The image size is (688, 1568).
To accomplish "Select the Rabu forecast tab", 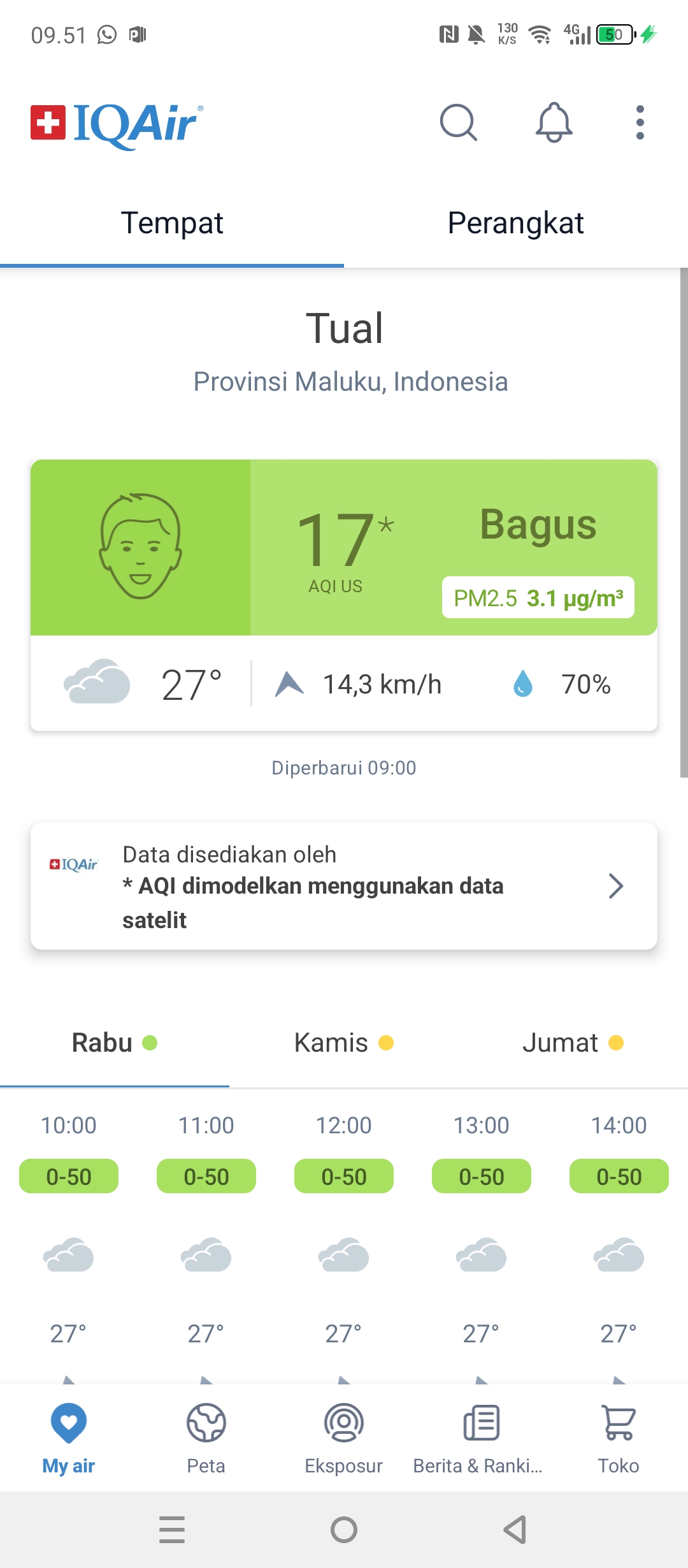I will pos(115,1043).
